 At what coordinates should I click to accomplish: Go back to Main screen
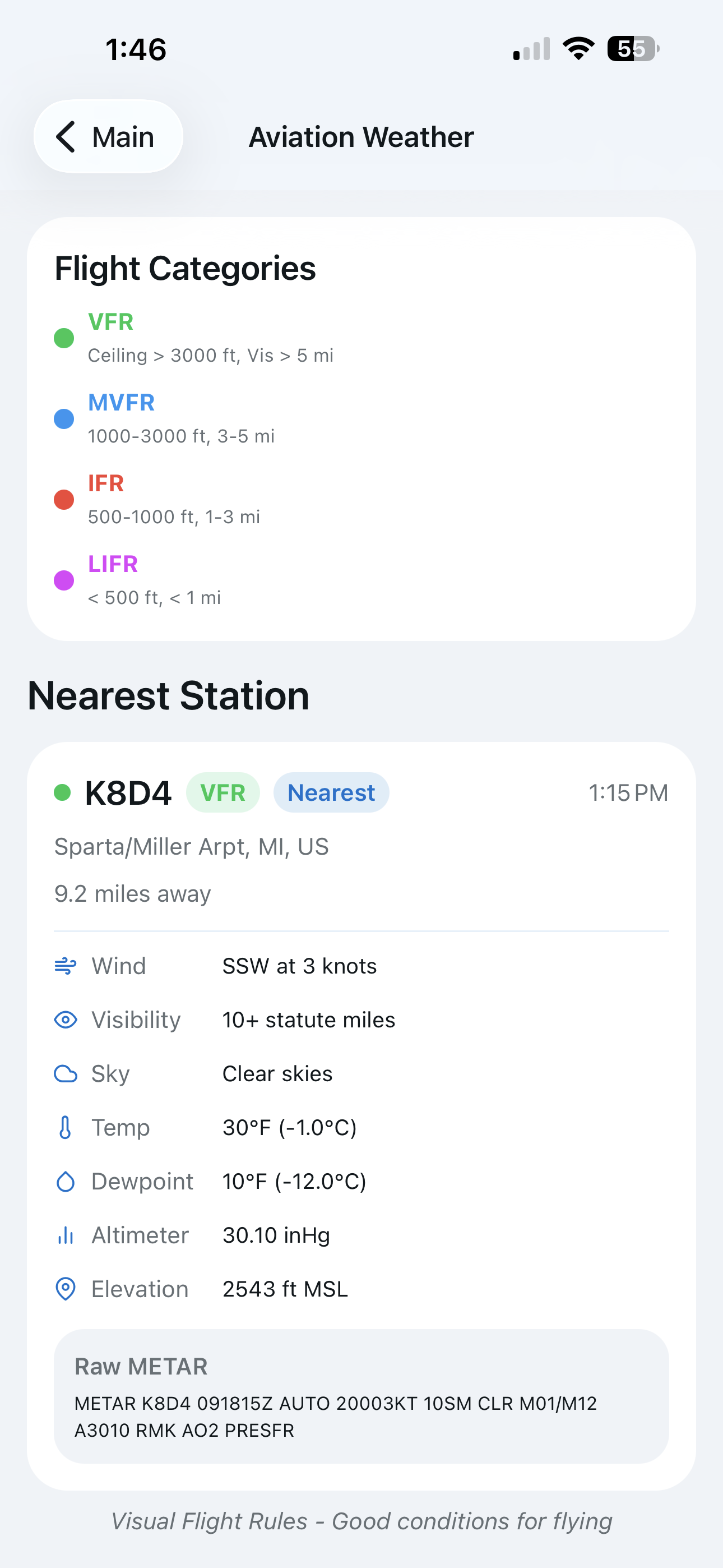108,136
